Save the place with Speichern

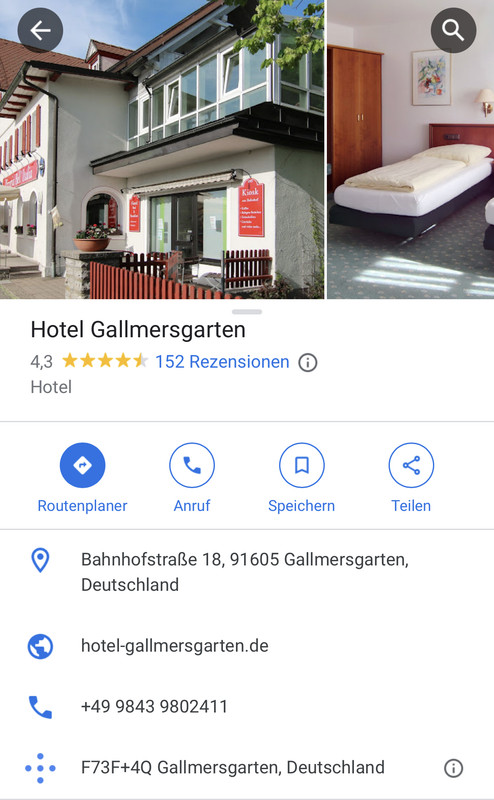click(302, 478)
